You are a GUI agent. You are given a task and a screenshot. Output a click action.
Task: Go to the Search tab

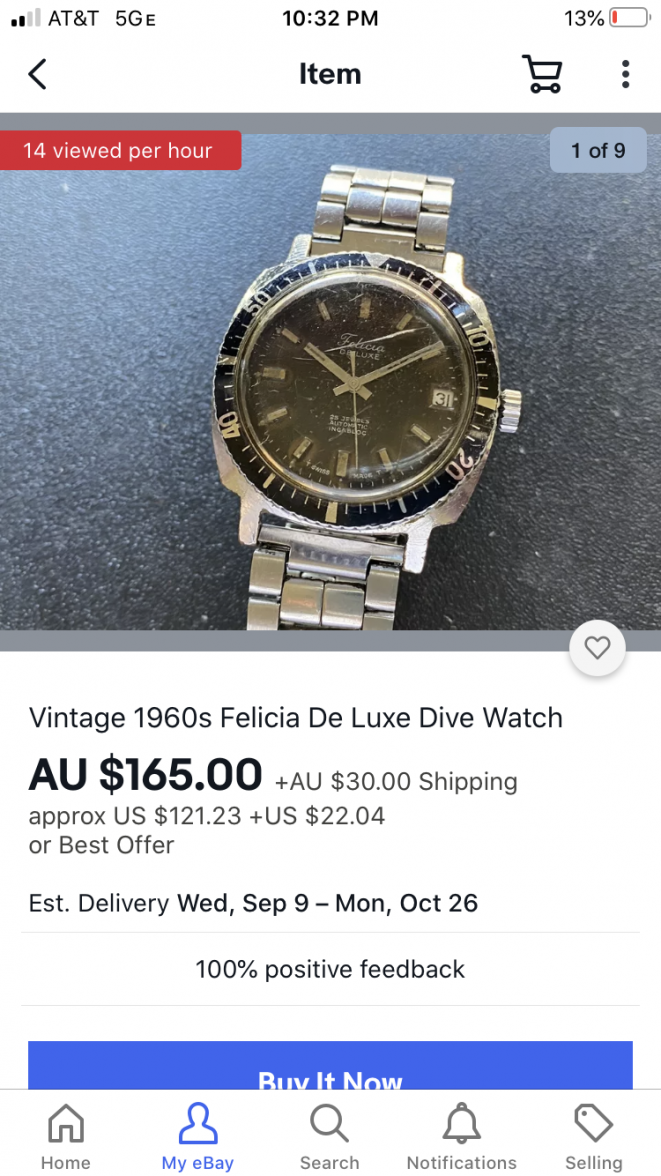tap(329, 1137)
